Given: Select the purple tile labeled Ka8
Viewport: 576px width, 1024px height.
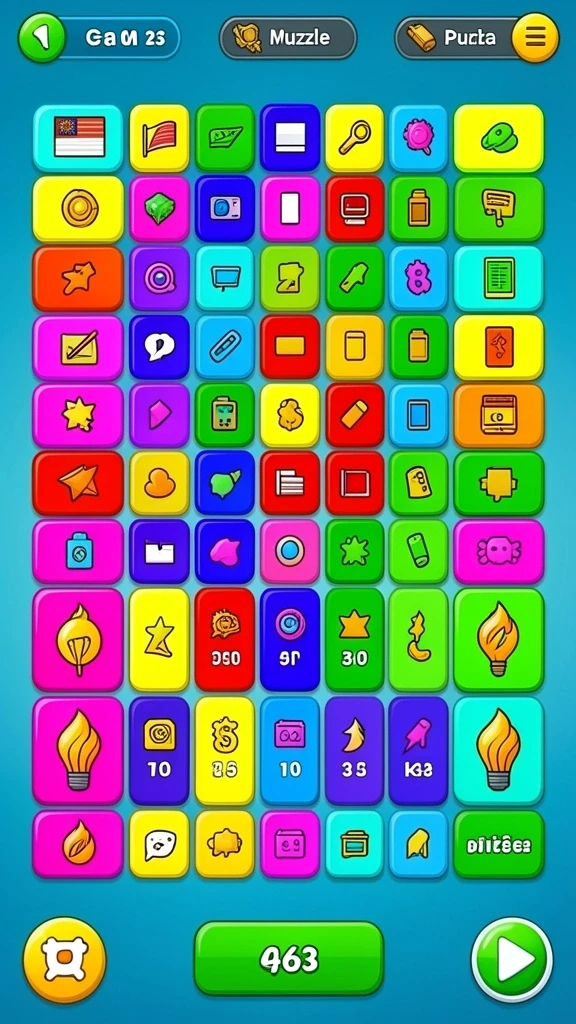Looking at the screenshot, I should (418, 750).
